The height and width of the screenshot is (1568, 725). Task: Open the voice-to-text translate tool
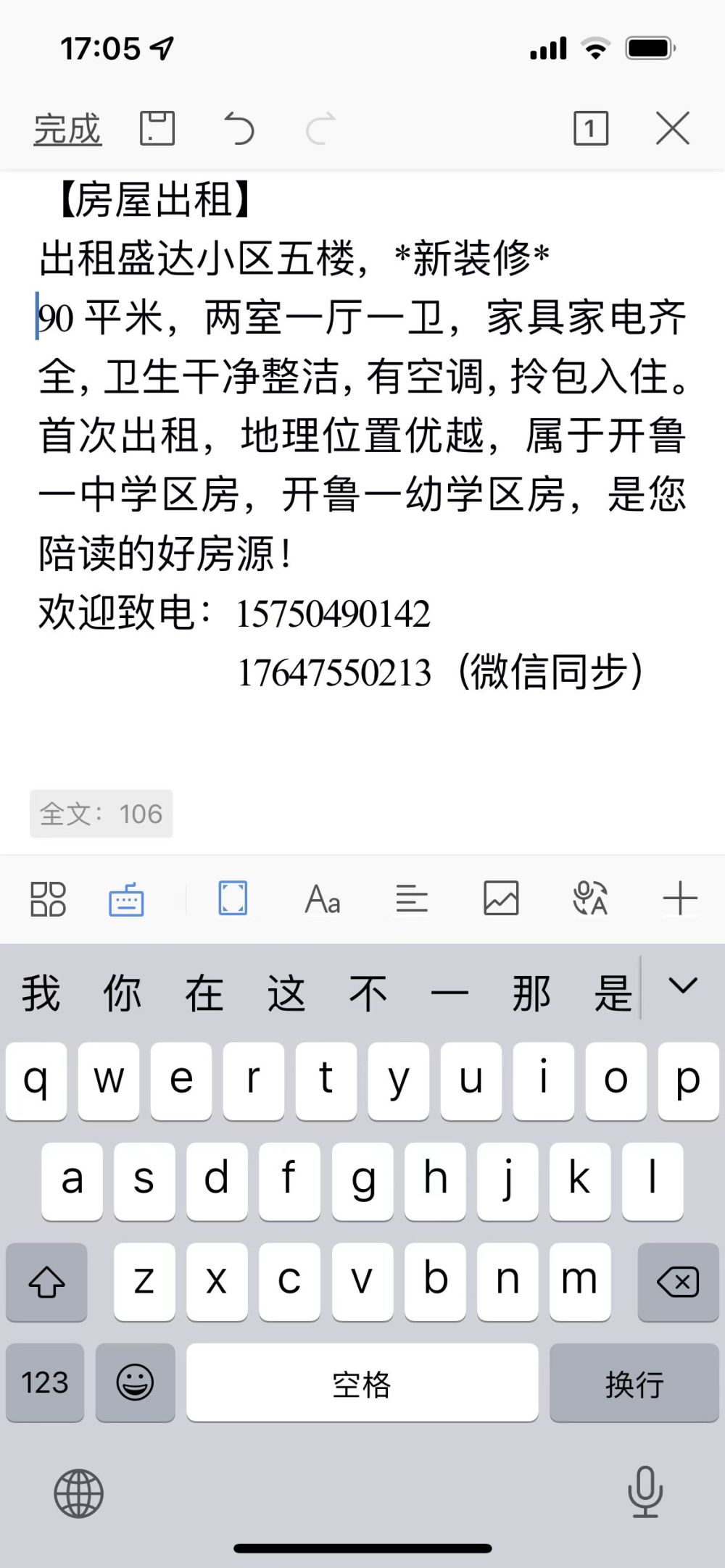click(590, 898)
